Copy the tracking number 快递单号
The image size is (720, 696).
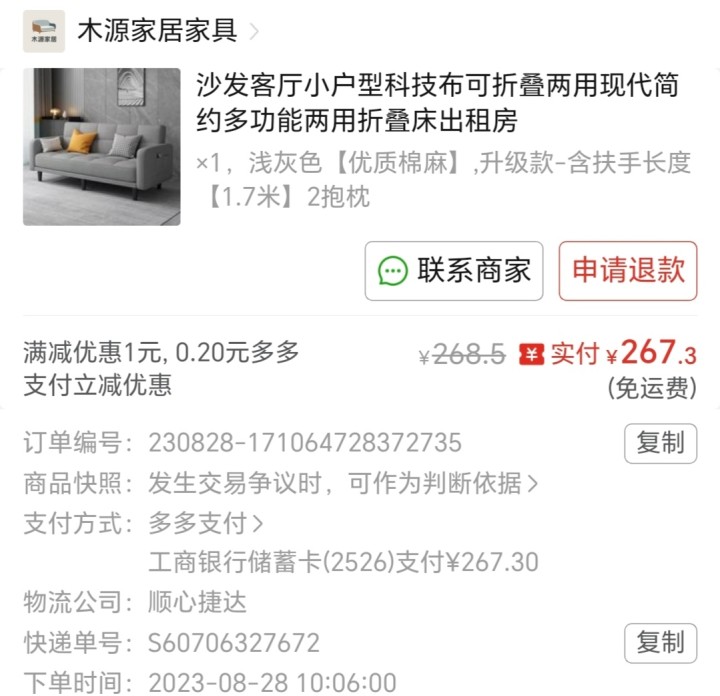[660, 642]
